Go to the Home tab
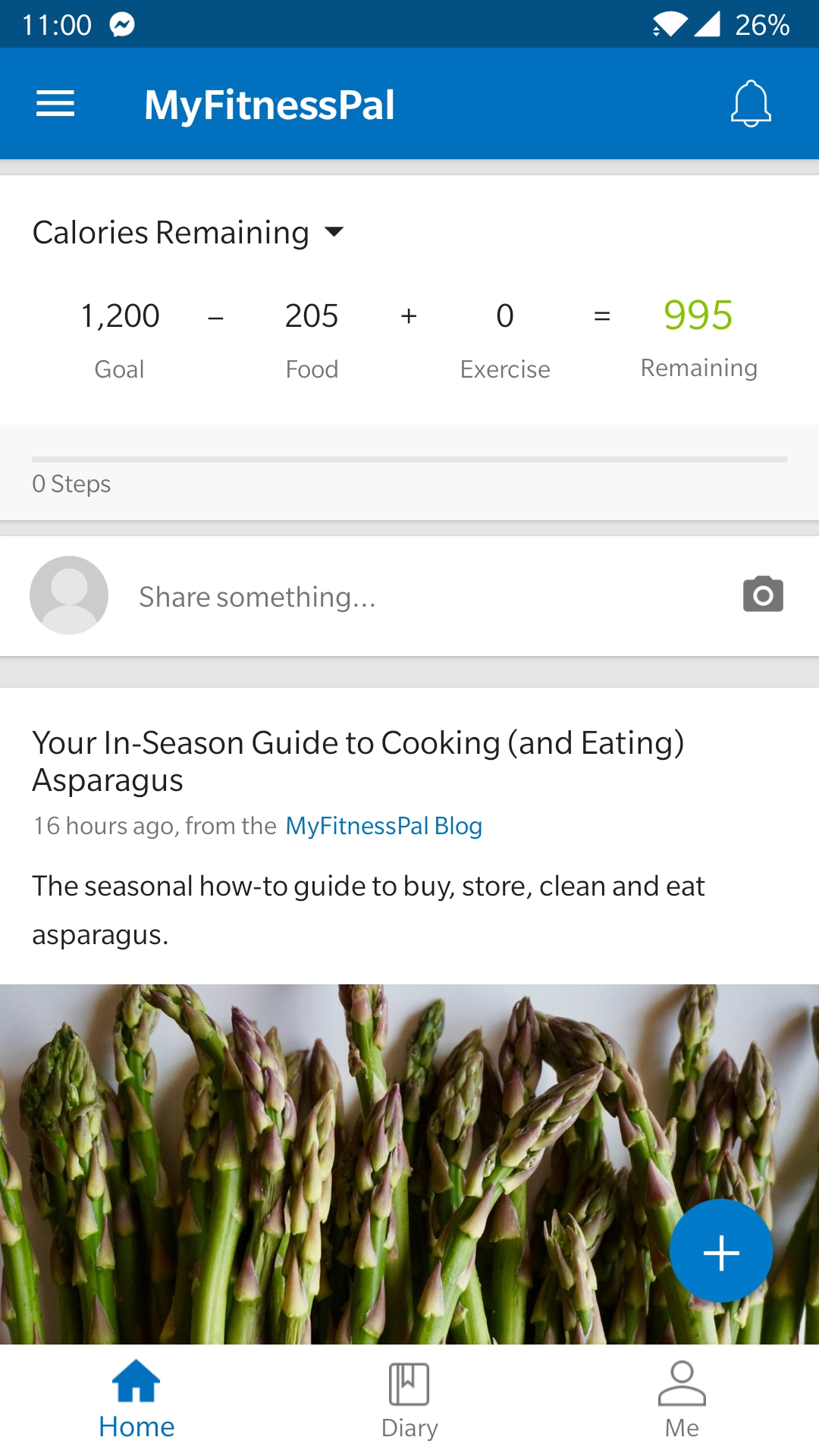Image resolution: width=819 pixels, height=1456 pixels. [136, 1400]
